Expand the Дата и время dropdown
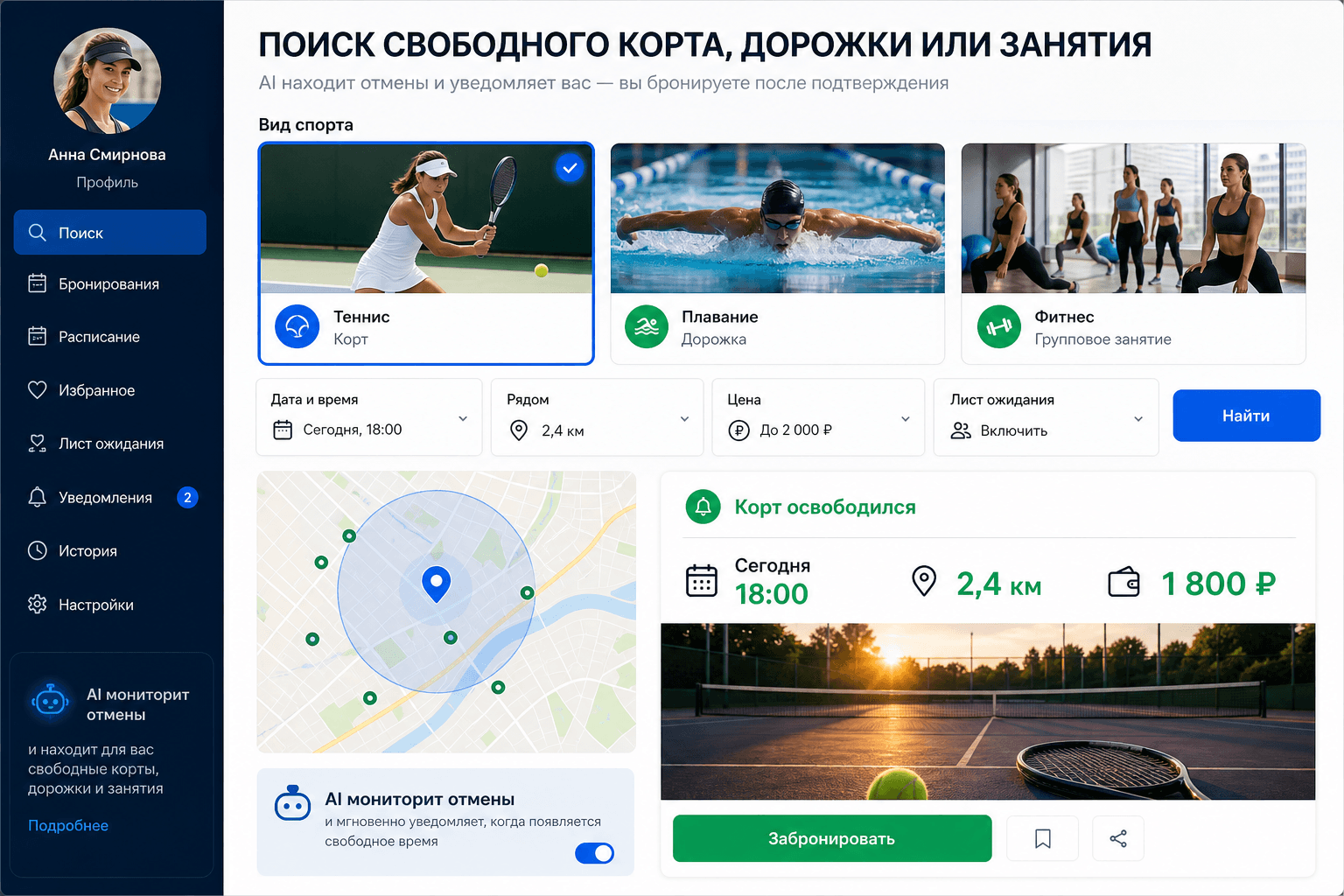1344x896 pixels. pyautogui.click(x=369, y=417)
